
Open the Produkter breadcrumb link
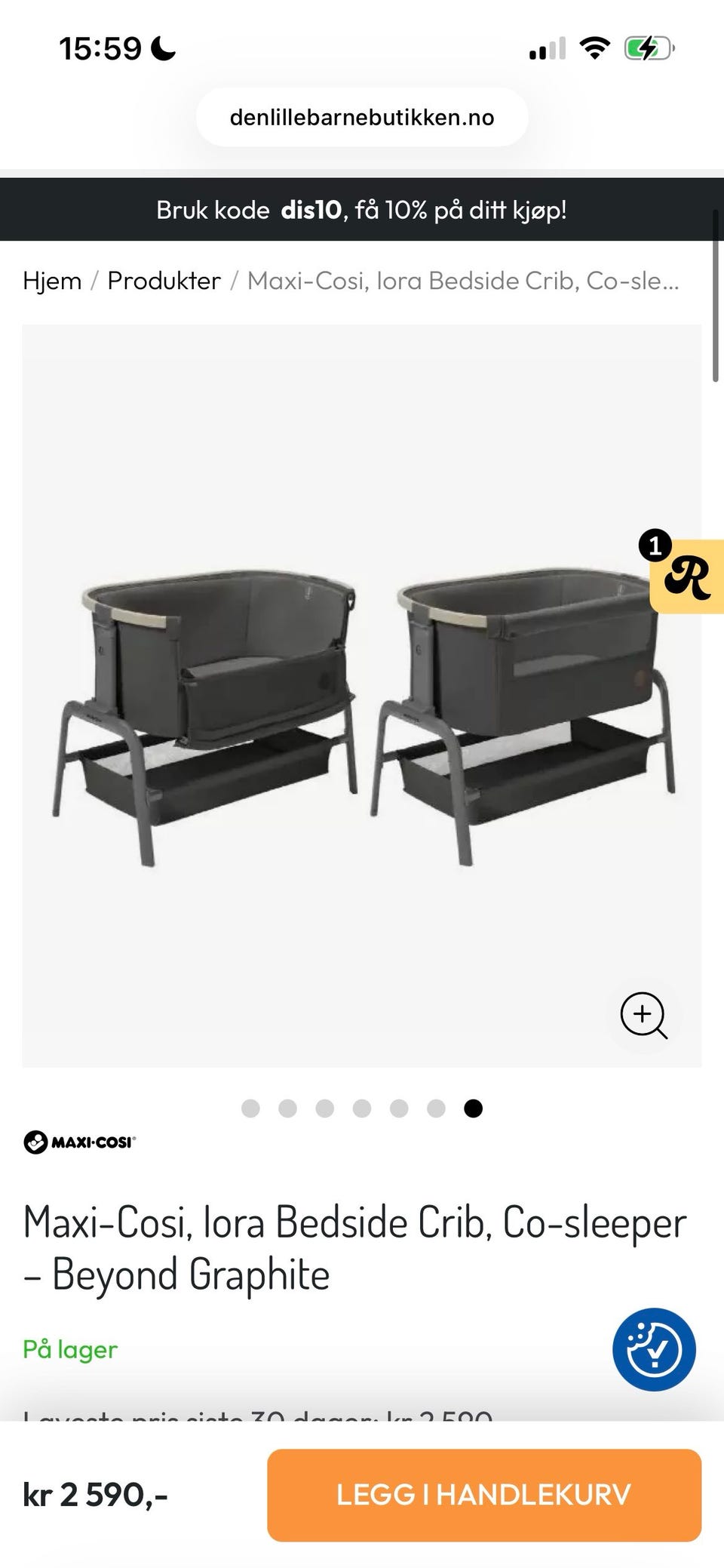(x=164, y=281)
